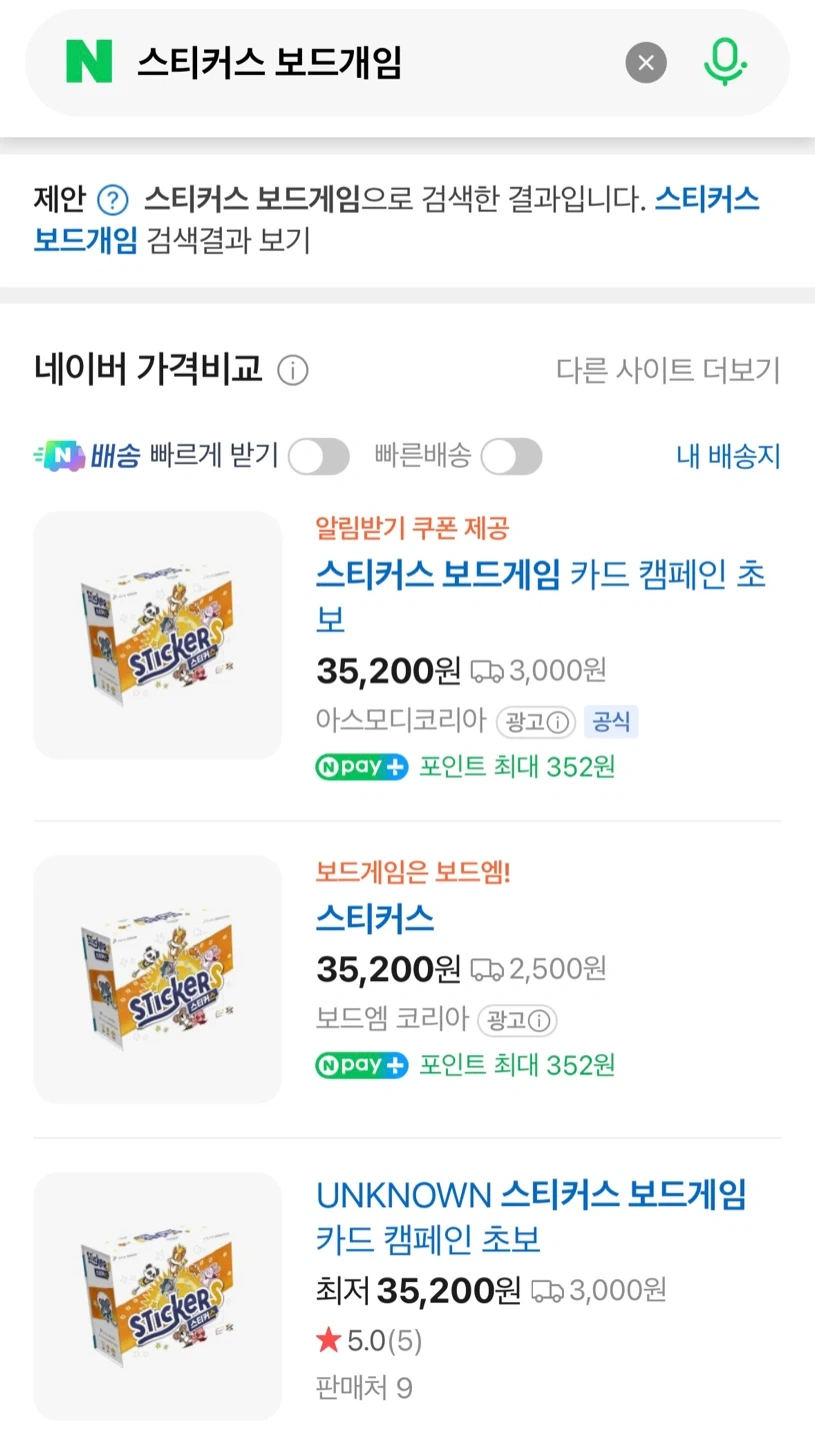Click 다른 사이트 더보기
815x1440 pixels.
coord(668,370)
